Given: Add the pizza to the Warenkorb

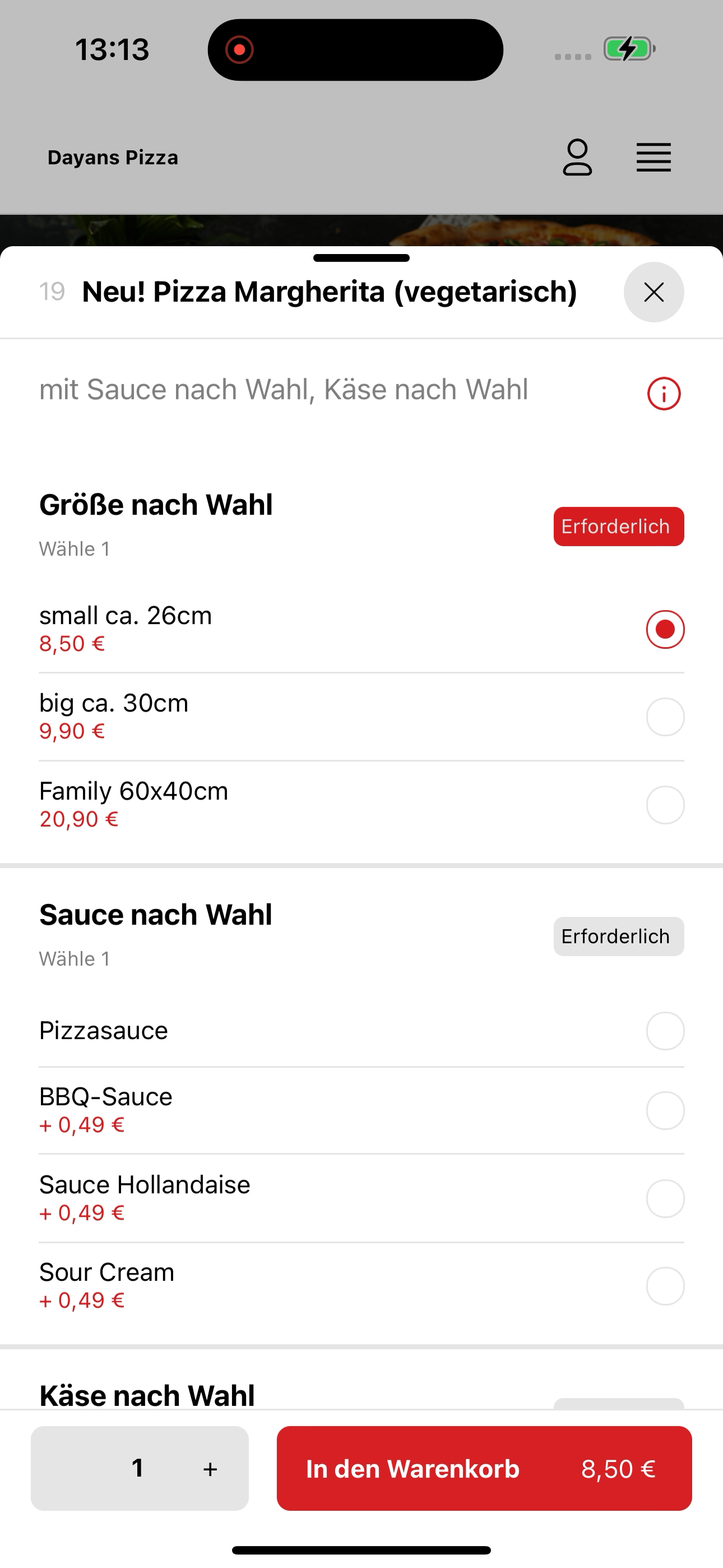Looking at the screenshot, I should pos(484,1468).
